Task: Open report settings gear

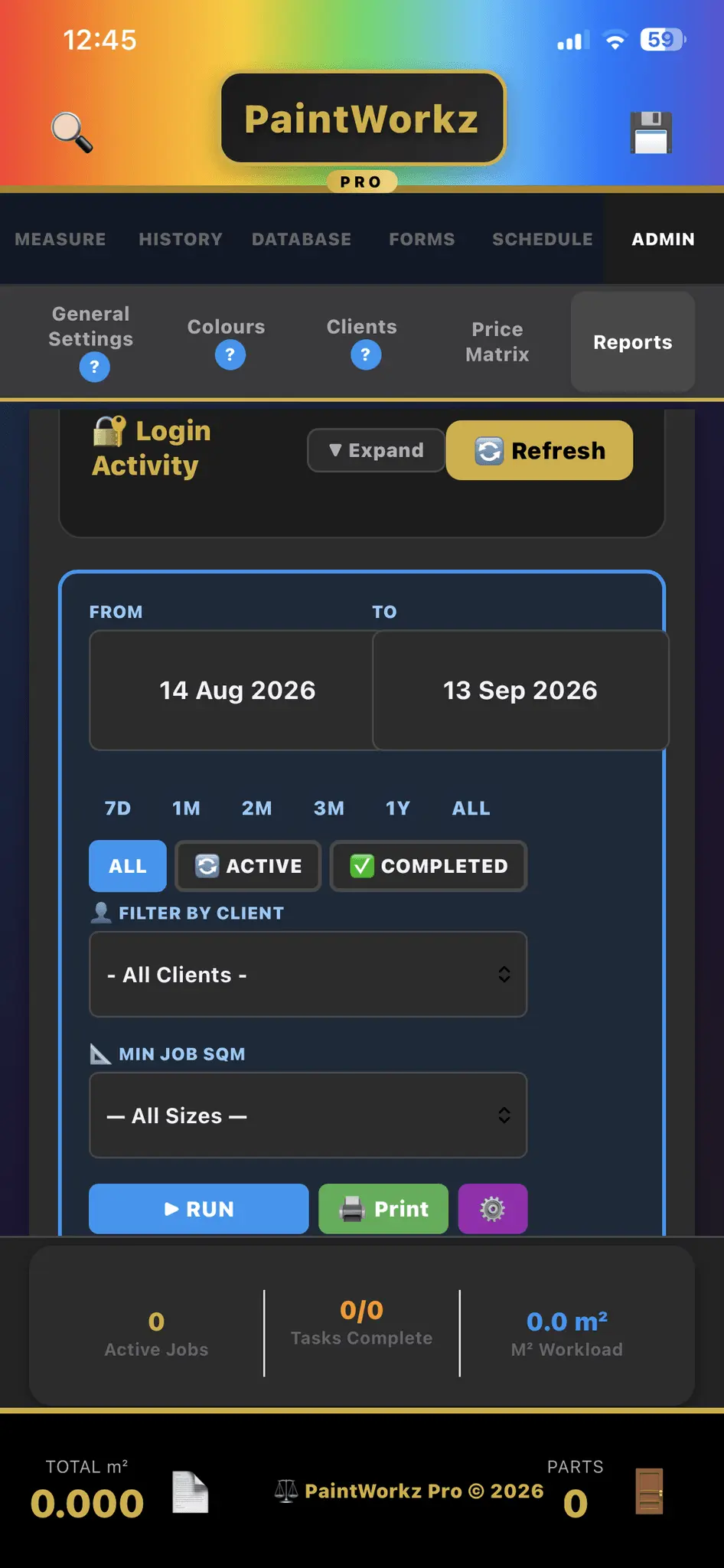Action: point(493,1209)
